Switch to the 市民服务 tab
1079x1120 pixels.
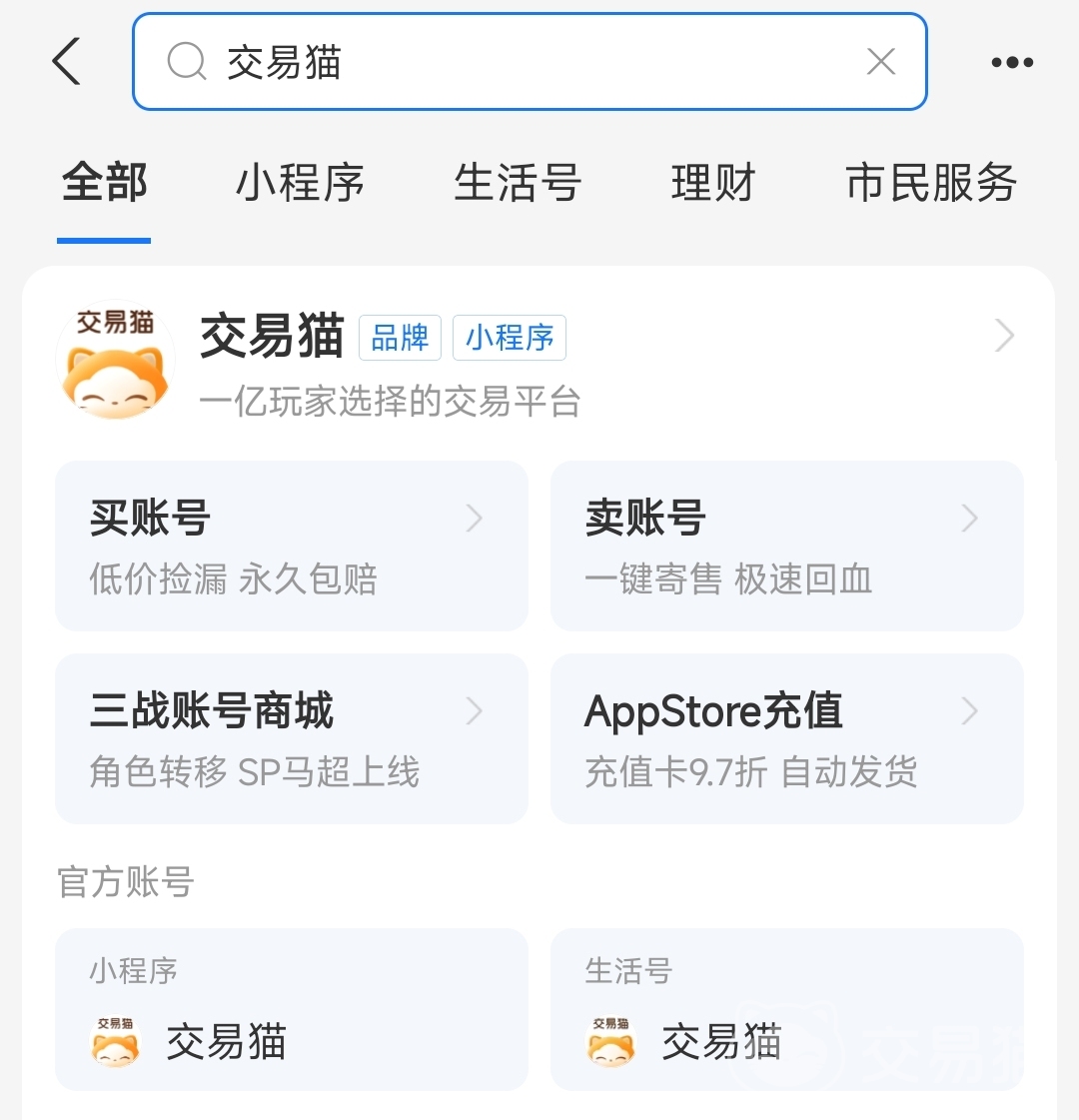(930, 184)
